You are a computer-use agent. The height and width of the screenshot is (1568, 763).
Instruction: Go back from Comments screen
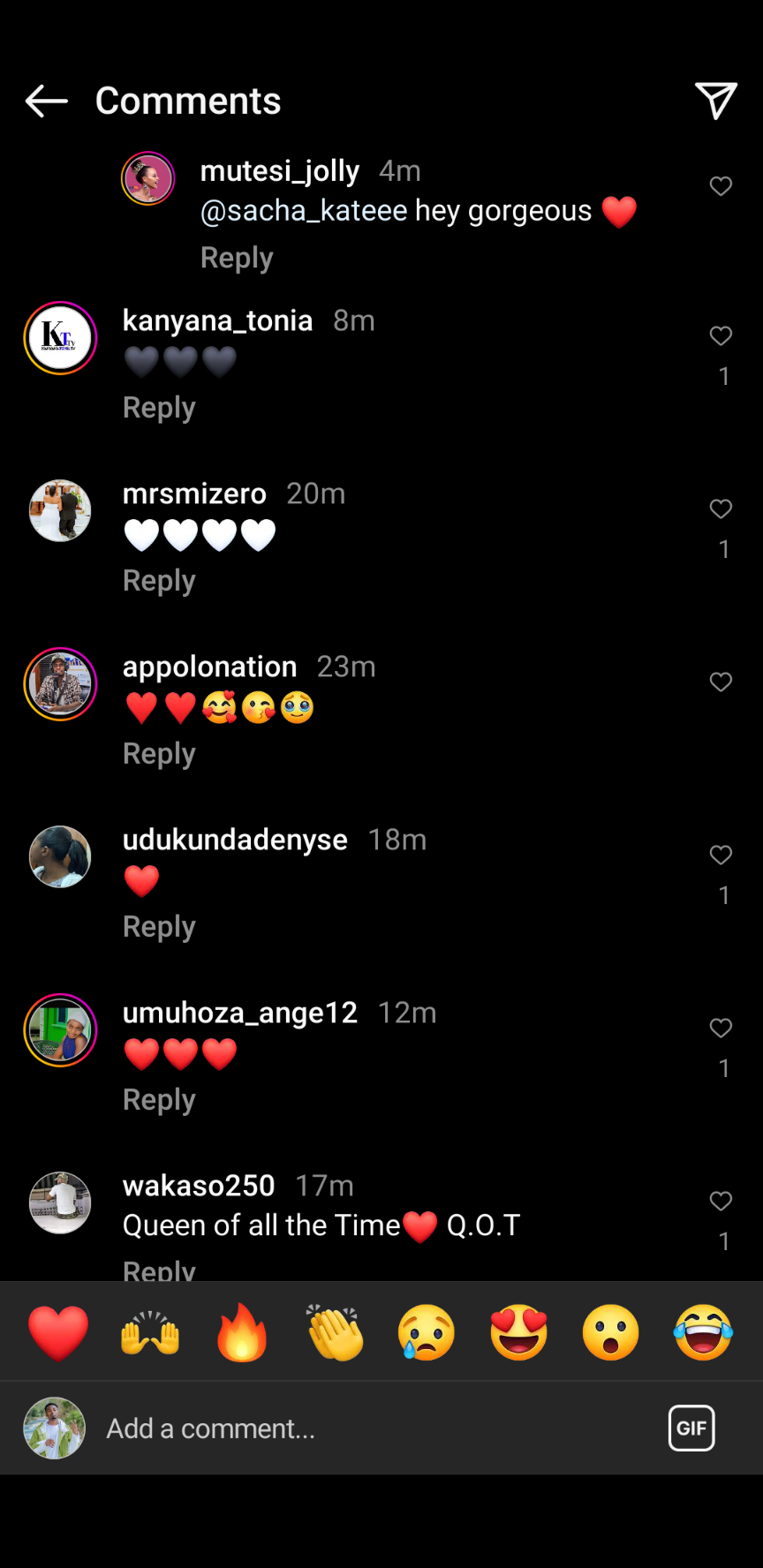[46, 102]
